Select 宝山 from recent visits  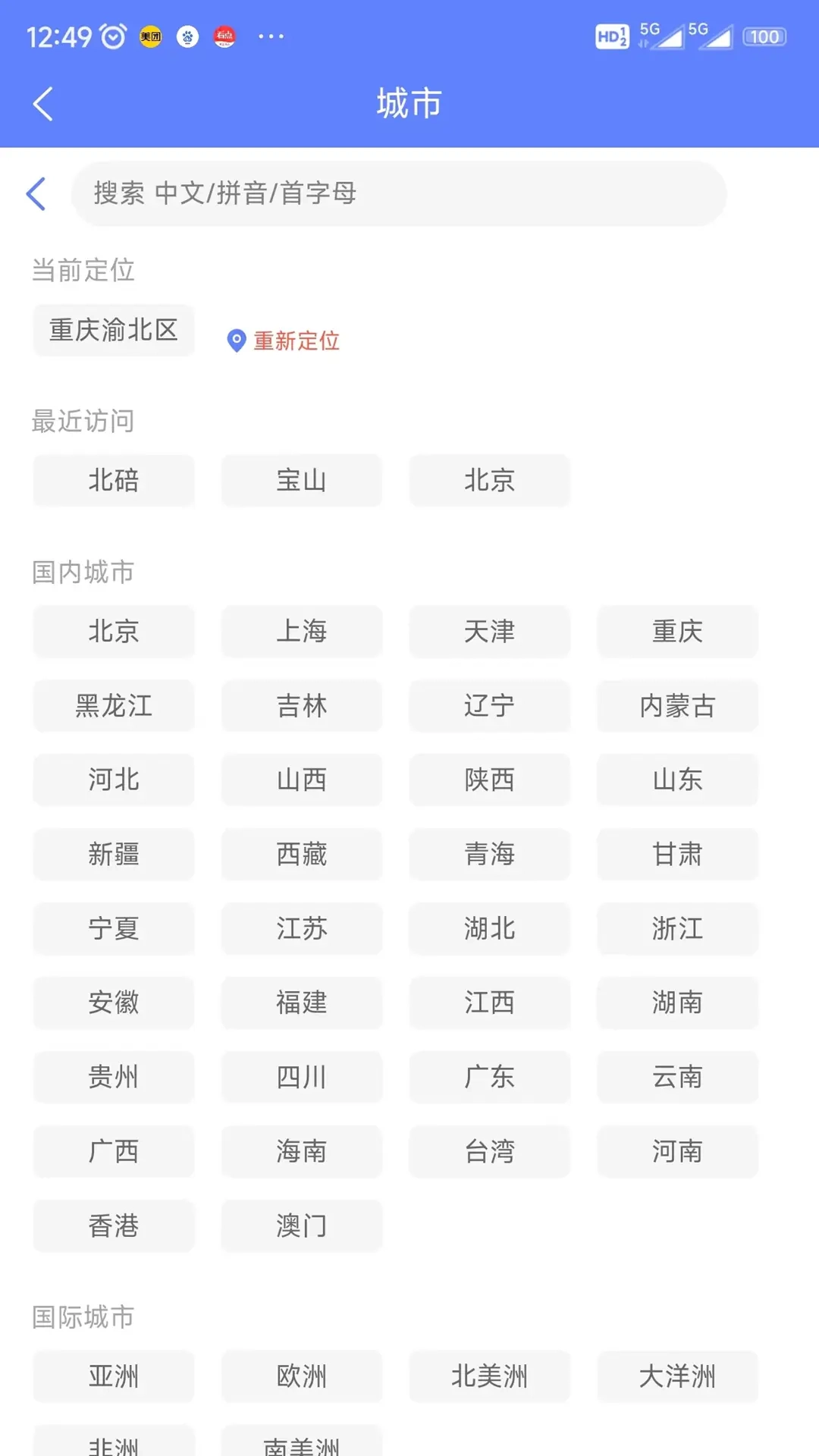coord(301,480)
